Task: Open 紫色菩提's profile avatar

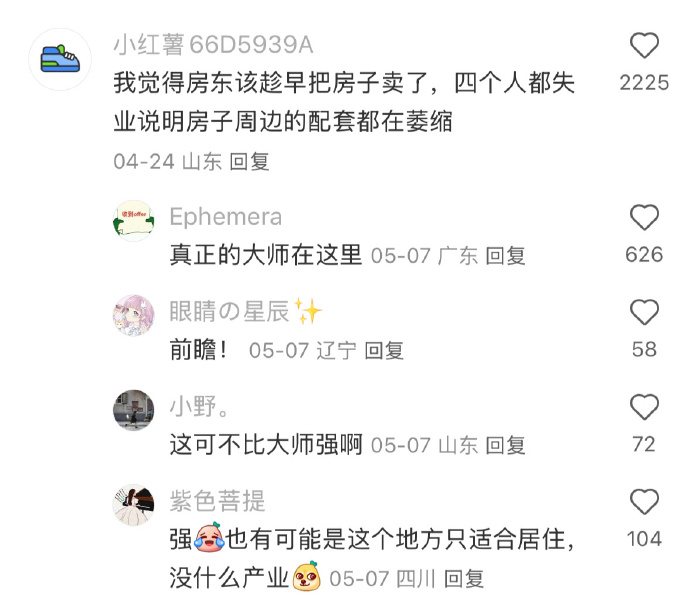Action: pyautogui.click(x=134, y=505)
